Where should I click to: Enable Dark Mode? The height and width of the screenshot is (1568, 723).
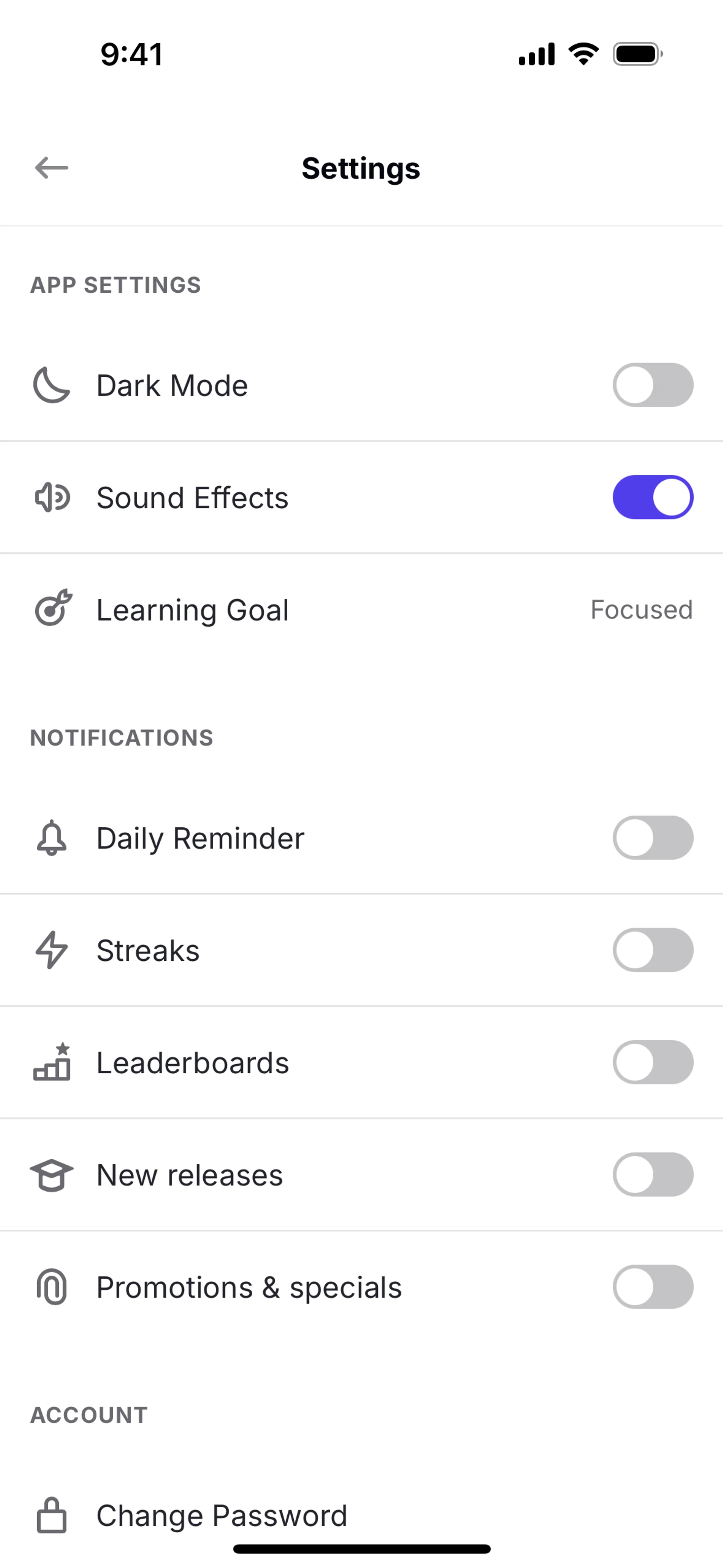point(653,385)
